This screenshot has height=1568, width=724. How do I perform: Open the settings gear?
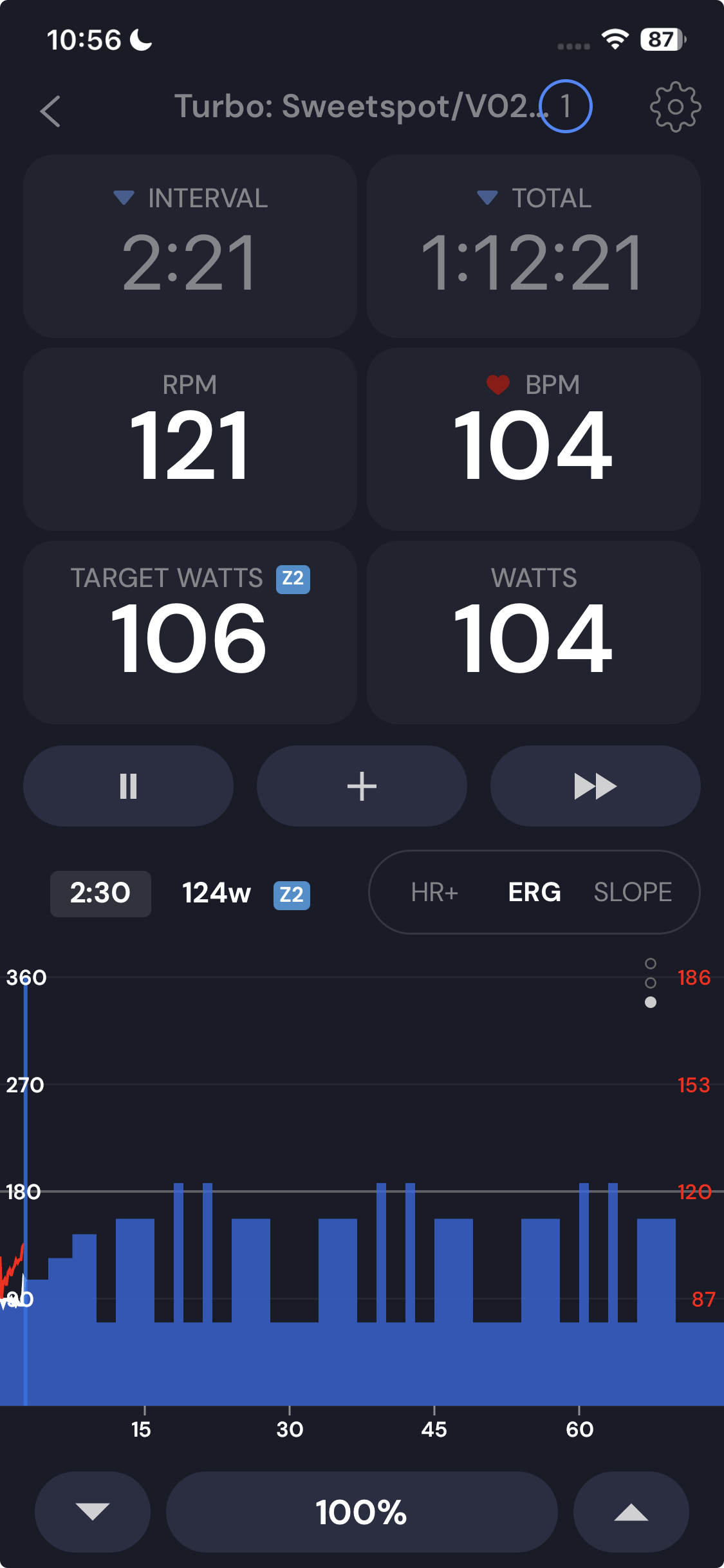(675, 107)
